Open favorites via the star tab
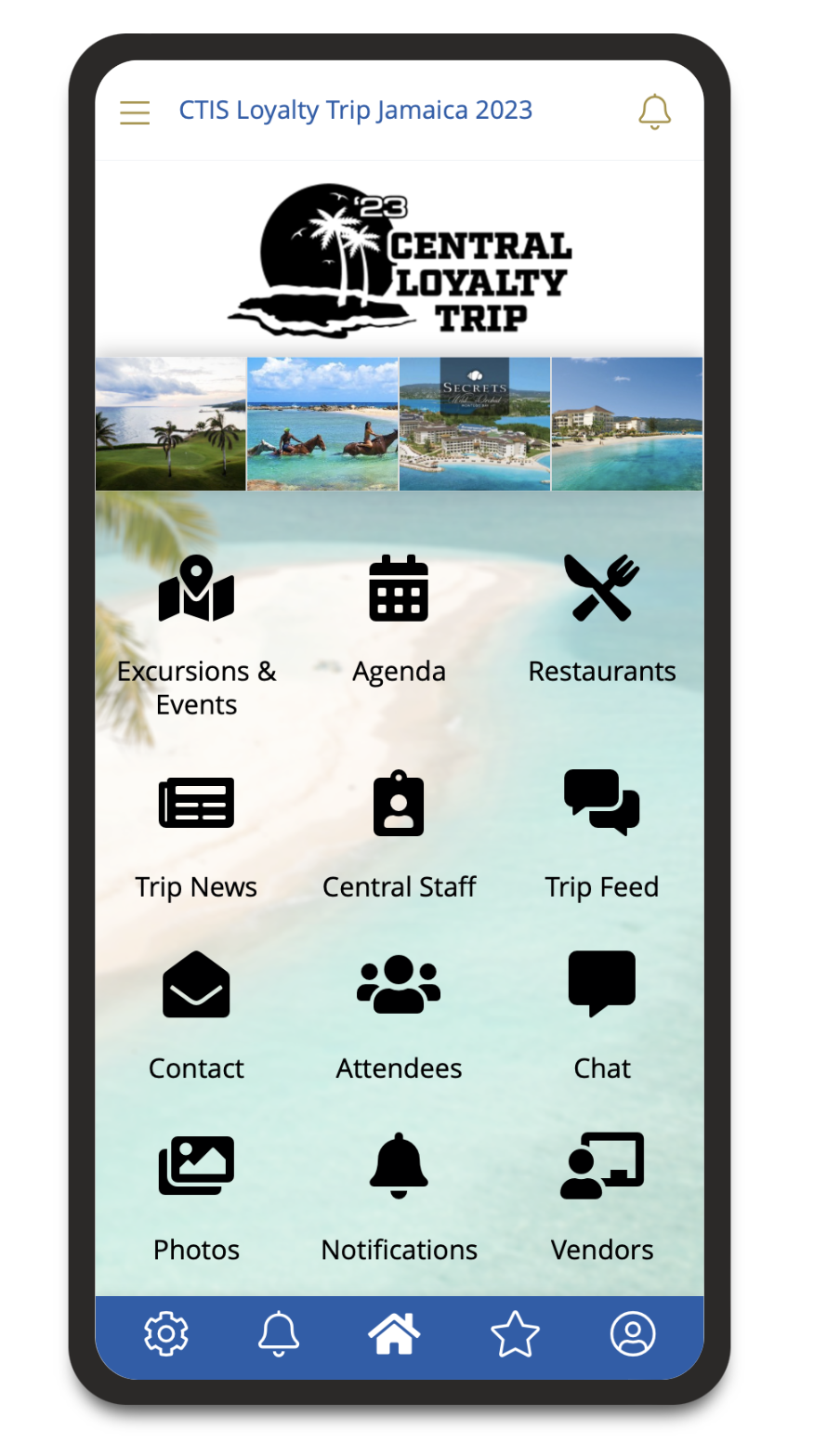The width and height of the screenshot is (840, 1455). click(515, 1334)
